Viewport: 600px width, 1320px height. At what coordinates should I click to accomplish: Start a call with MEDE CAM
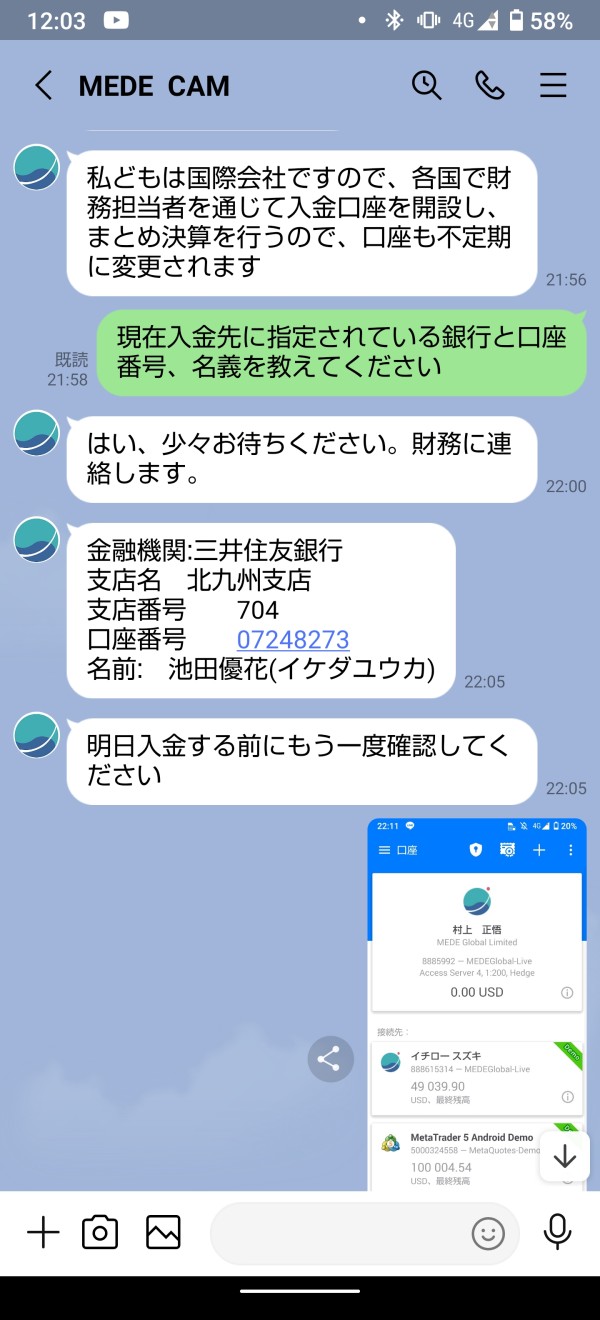[x=490, y=86]
